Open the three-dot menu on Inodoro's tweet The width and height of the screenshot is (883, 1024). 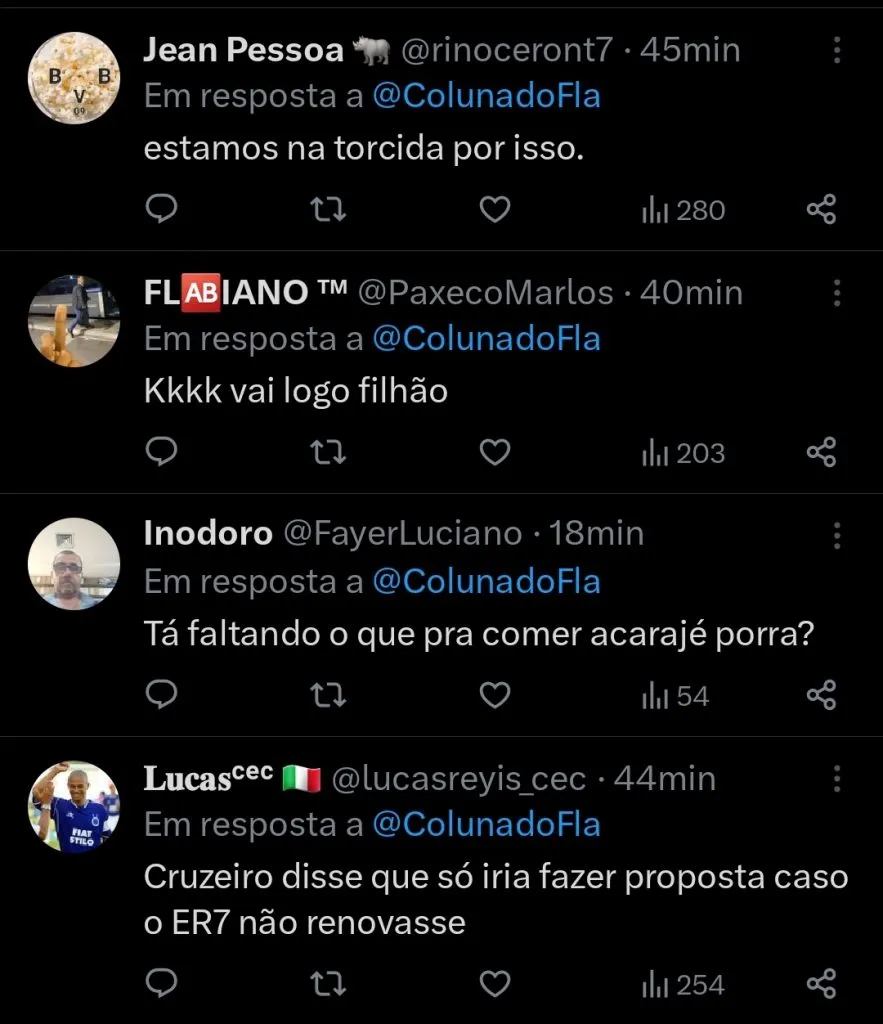(x=837, y=533)
